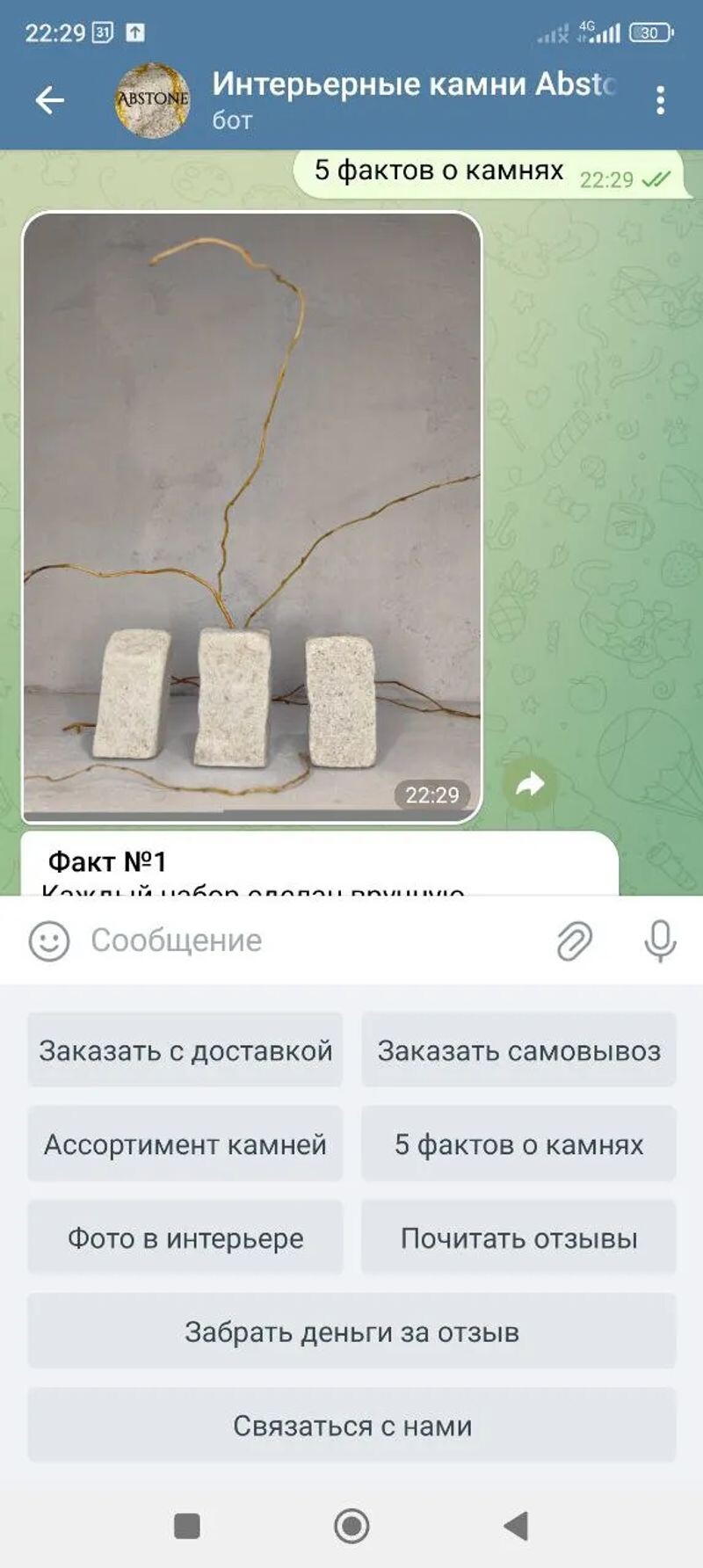Focus the Сообщение text field
703x1568 pixels.
pyautogui.click(x=308, y=940)
